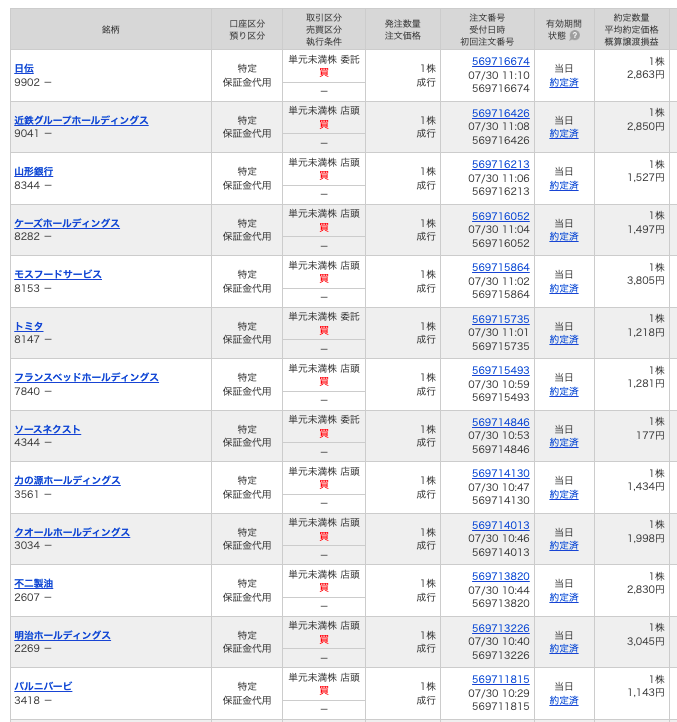This screenshot has width=677, height=722.
Task: Tap 約定済 status for order 569715864
Action: pos(563,288)
